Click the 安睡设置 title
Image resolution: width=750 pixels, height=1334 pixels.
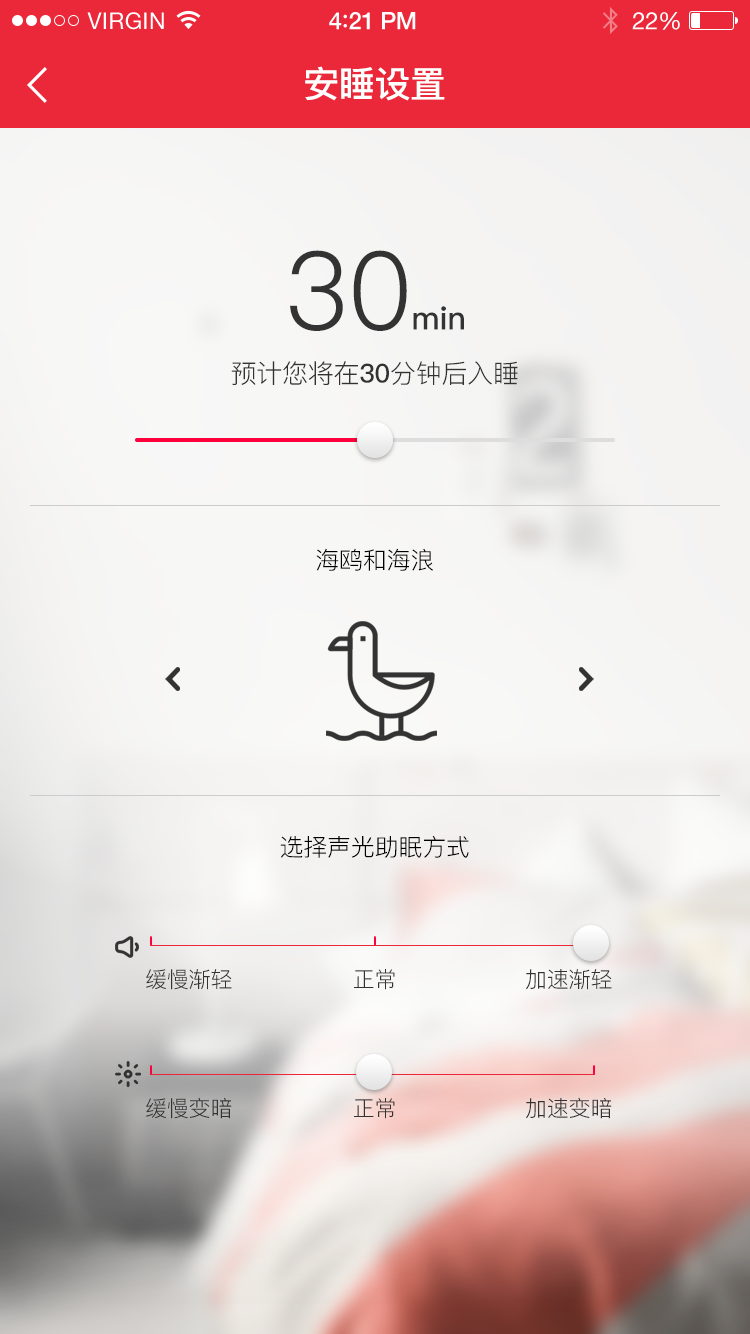pyautogui.click(x=375, y=85)
